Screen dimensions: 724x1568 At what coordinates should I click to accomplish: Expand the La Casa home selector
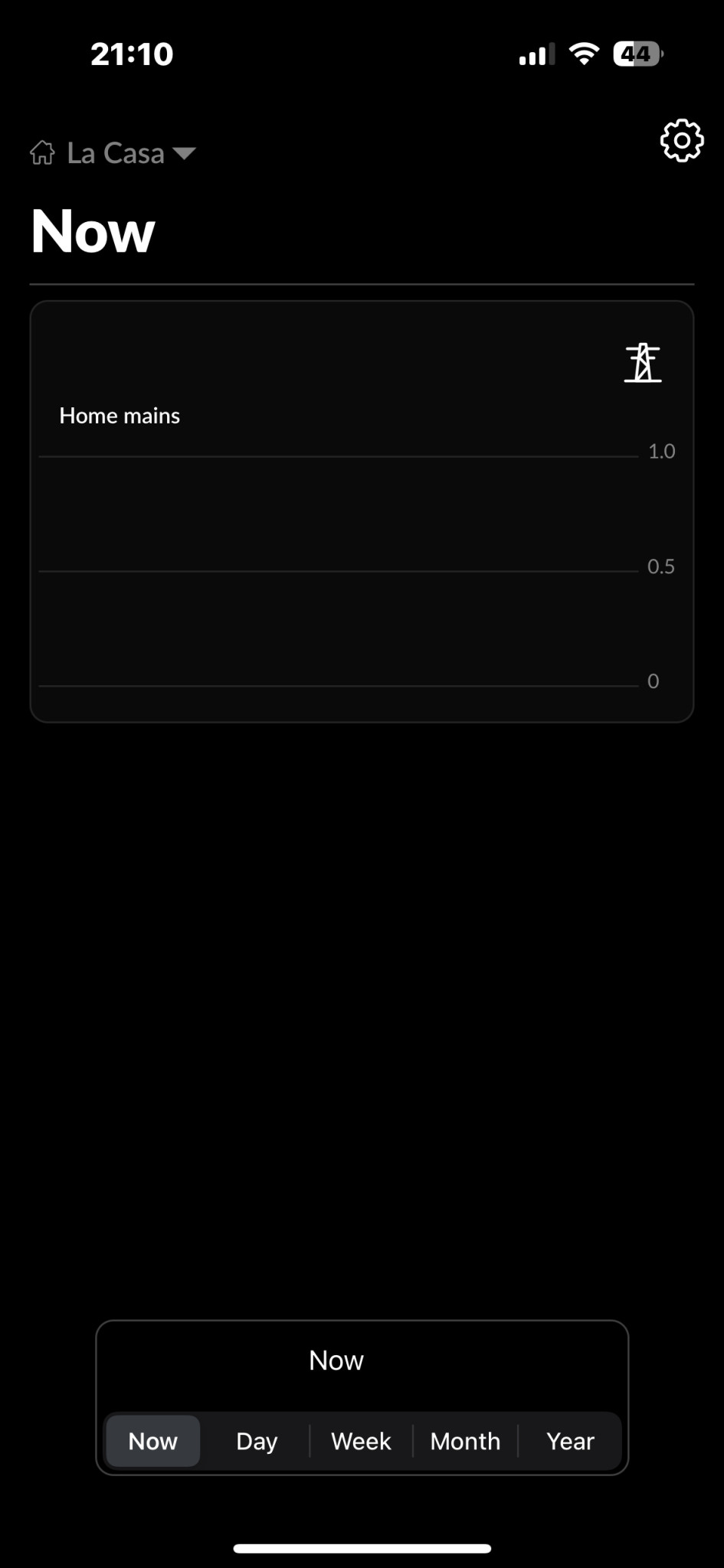point(115,153)
